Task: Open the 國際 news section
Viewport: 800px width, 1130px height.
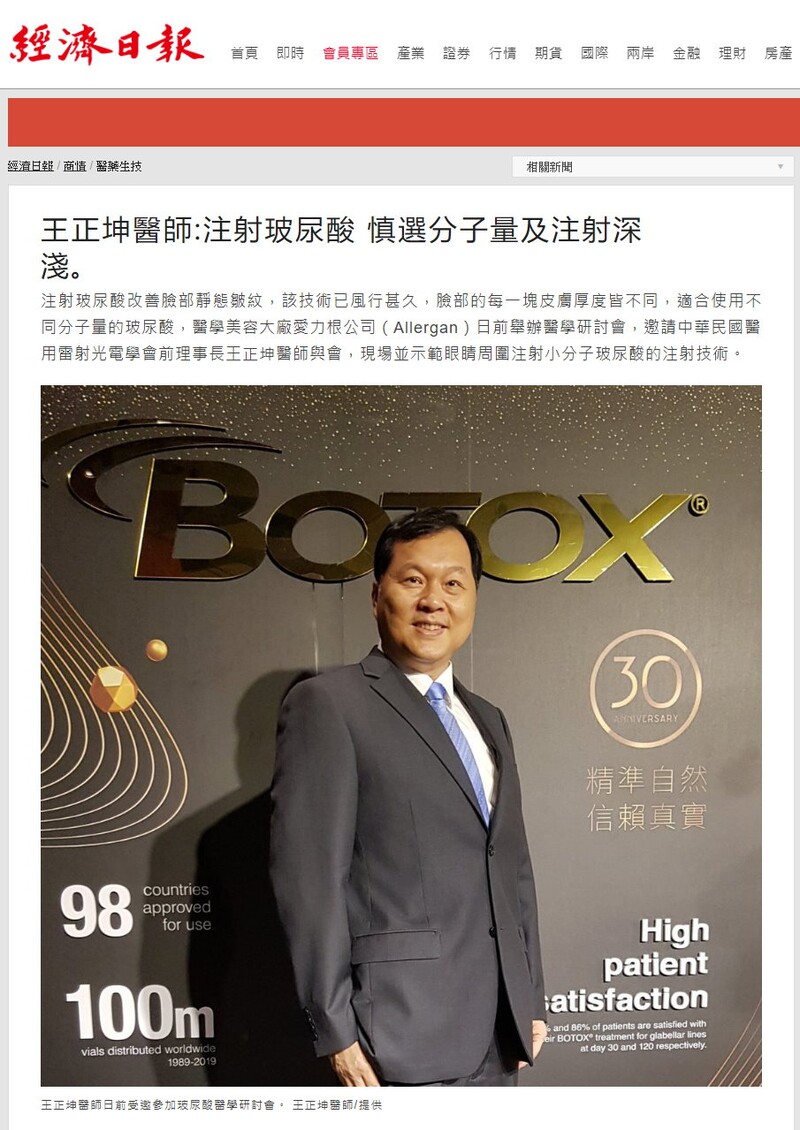Action: pos(594,53)
